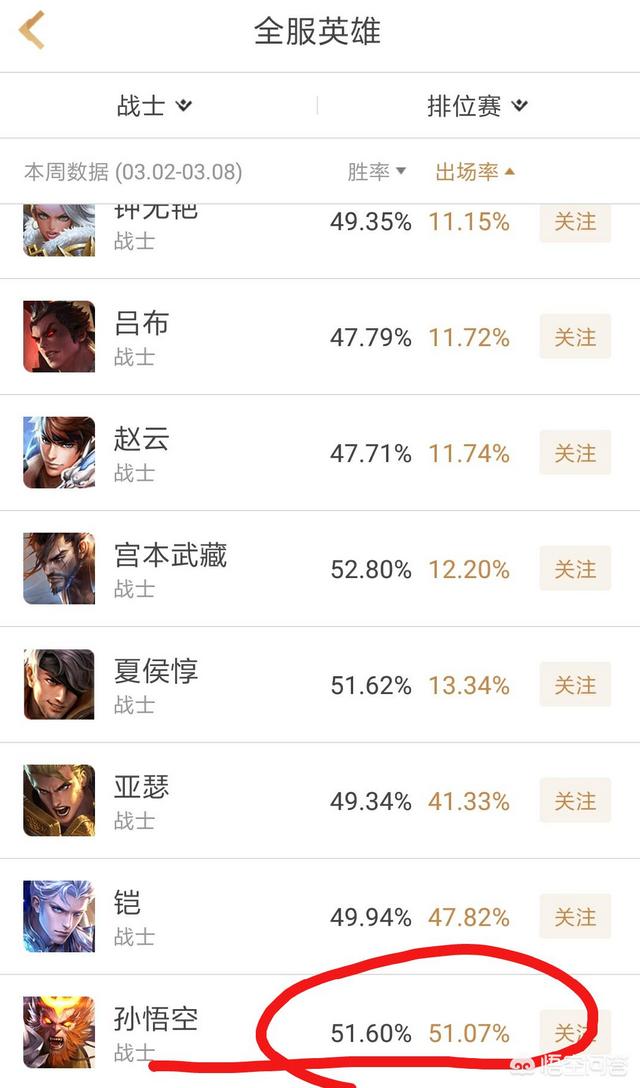Screen dimensions: 640x1088
Task: Open the 排位赛 match type dropdown
Action: 477,106
